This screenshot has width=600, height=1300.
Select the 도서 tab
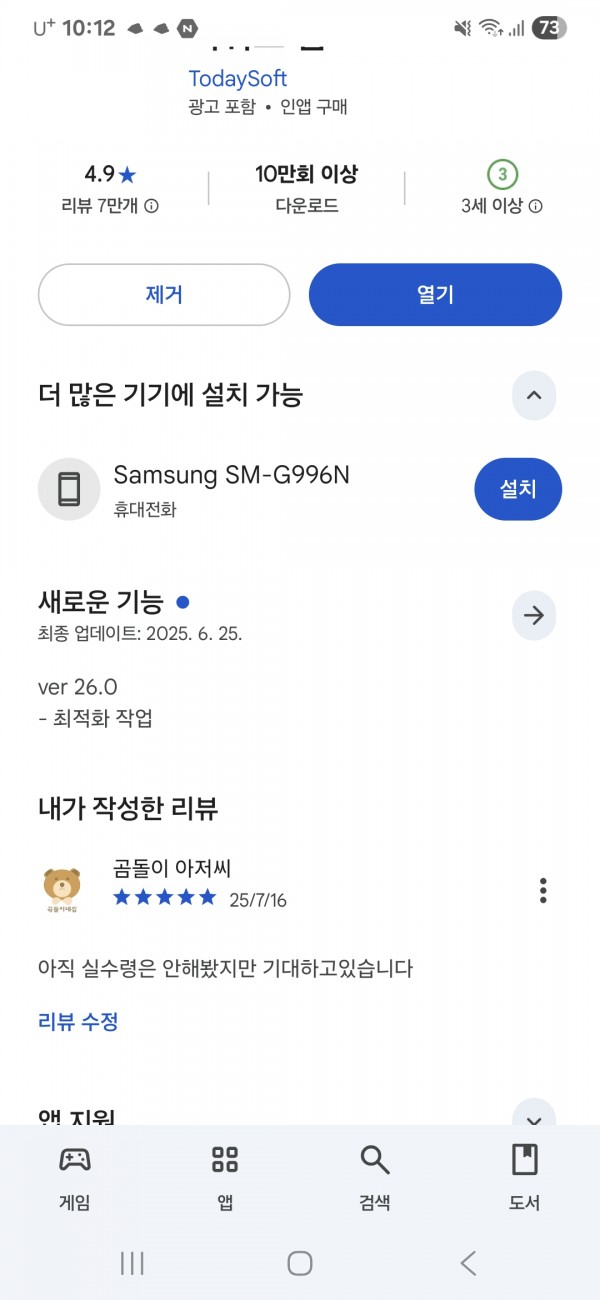tap(525, 1178)
